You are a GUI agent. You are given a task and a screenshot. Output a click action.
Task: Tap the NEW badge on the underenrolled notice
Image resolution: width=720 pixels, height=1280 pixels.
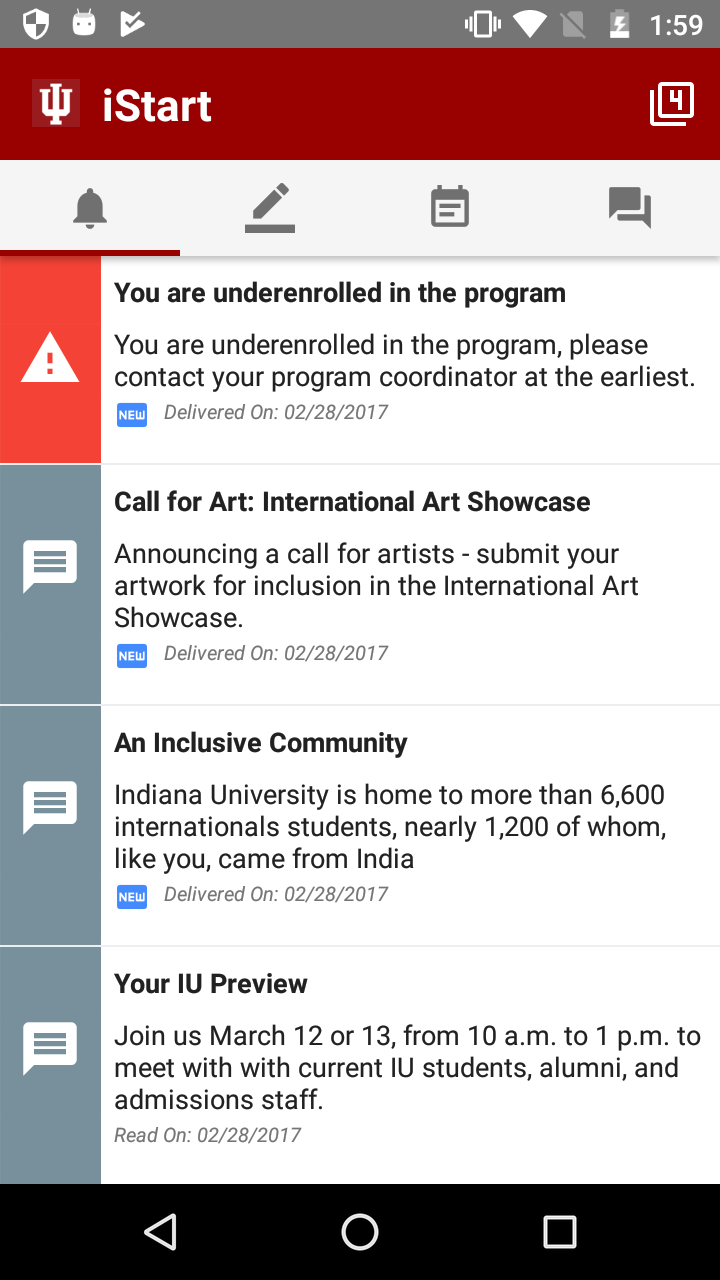131,414
